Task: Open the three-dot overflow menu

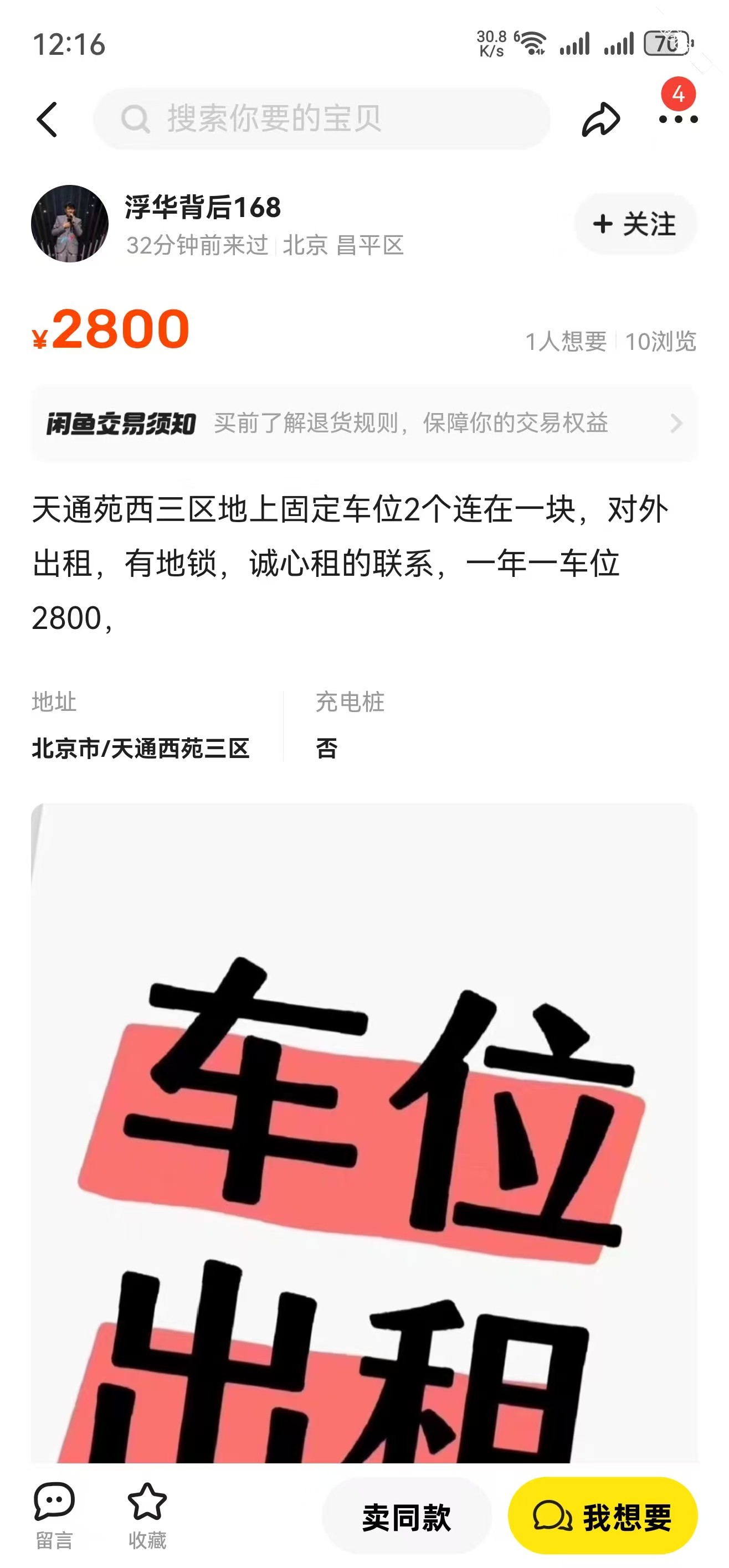Action: coord(678,119)
